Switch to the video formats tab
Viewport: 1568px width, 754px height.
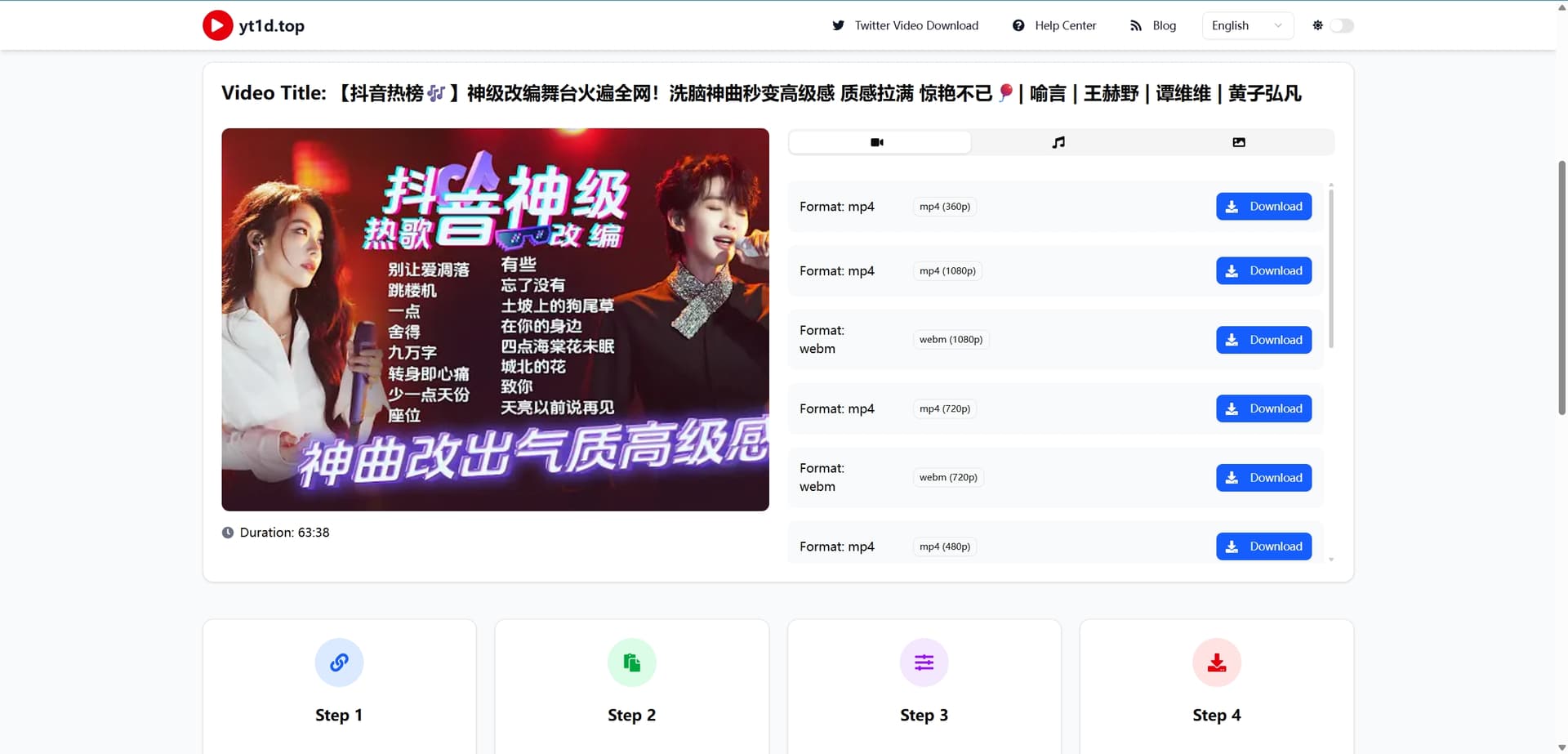point(879,142)
